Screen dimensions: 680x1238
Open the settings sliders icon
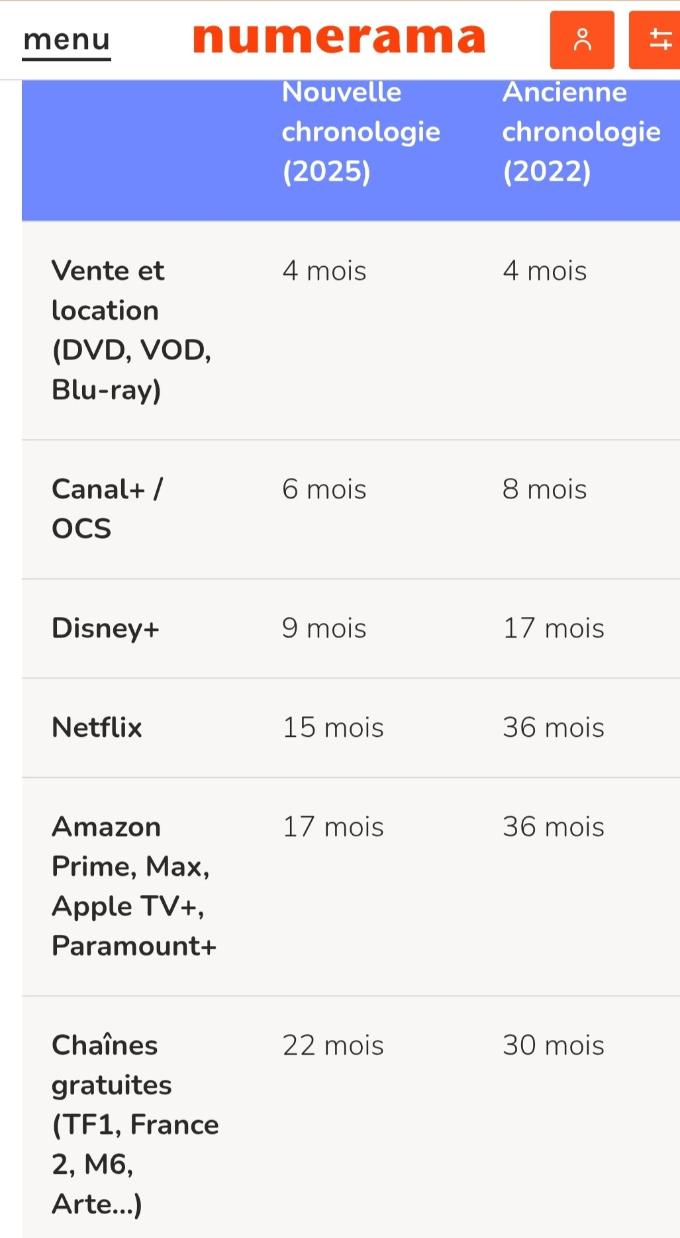point(655,40)
